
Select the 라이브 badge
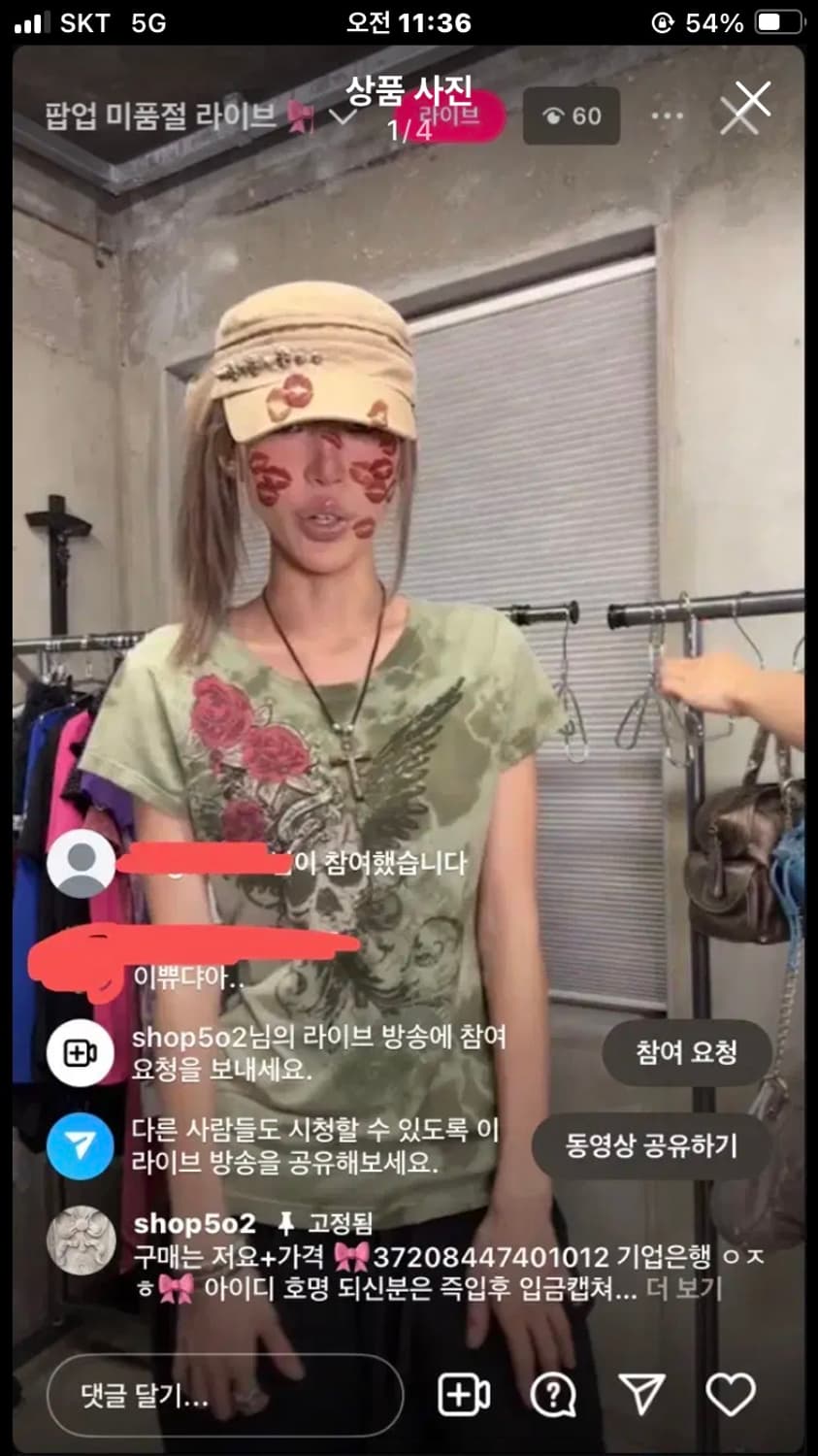pyautogui.click(x=450, y=116)
